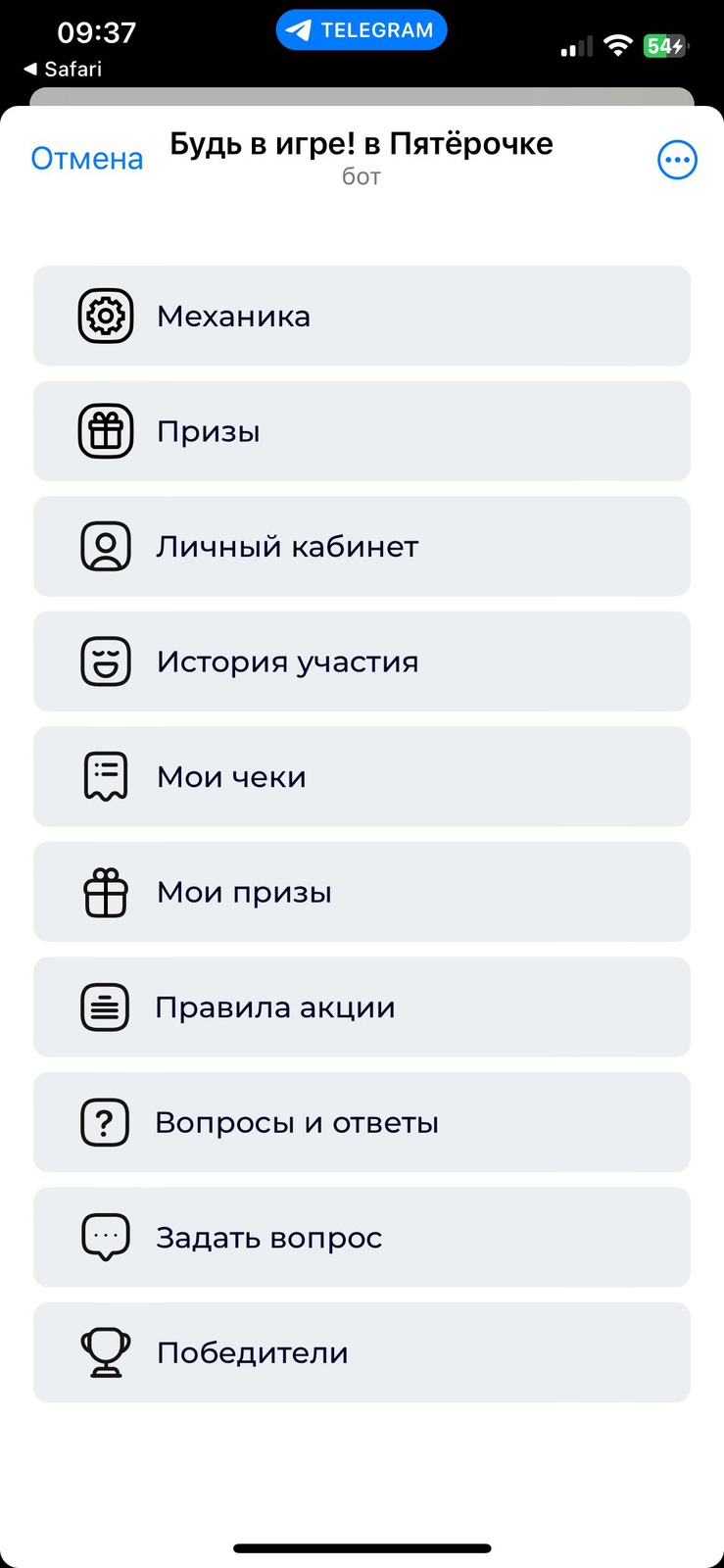Go to Личный кабинет
The height and width of the screenshot is (1568, 724).
(362, 546)
